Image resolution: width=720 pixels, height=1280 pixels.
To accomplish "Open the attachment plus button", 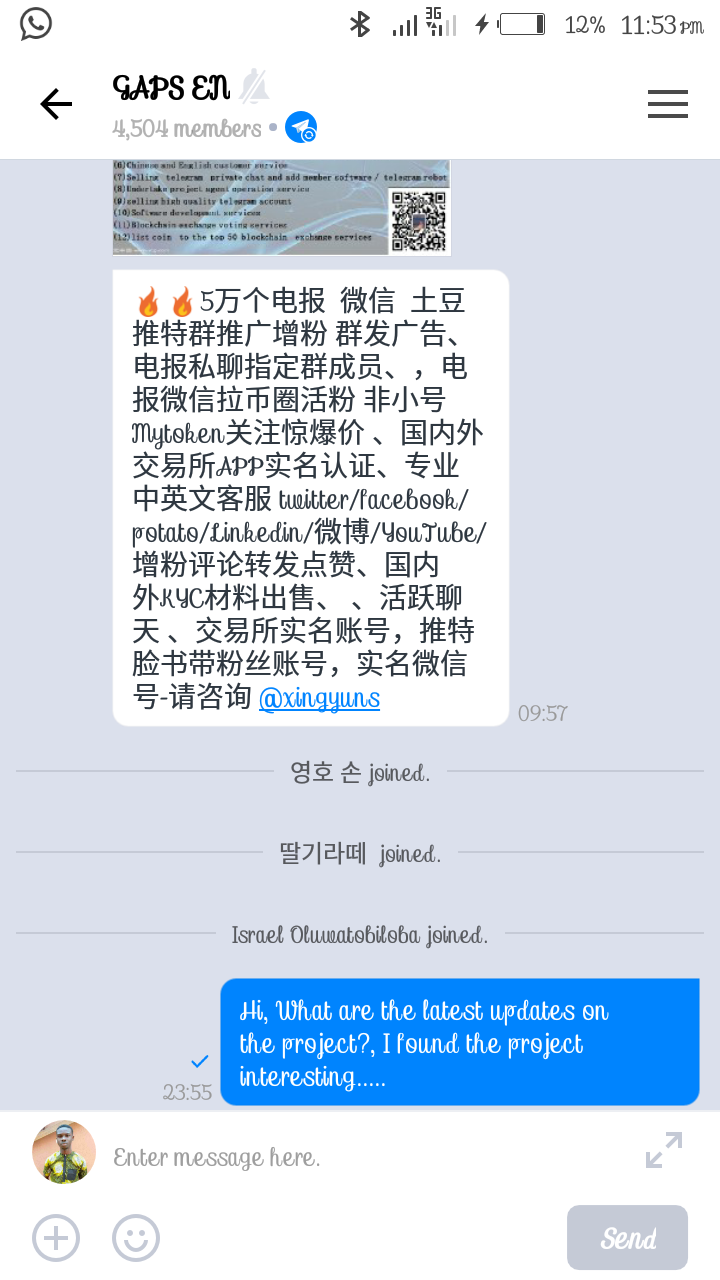I will tap(56, 1238).
